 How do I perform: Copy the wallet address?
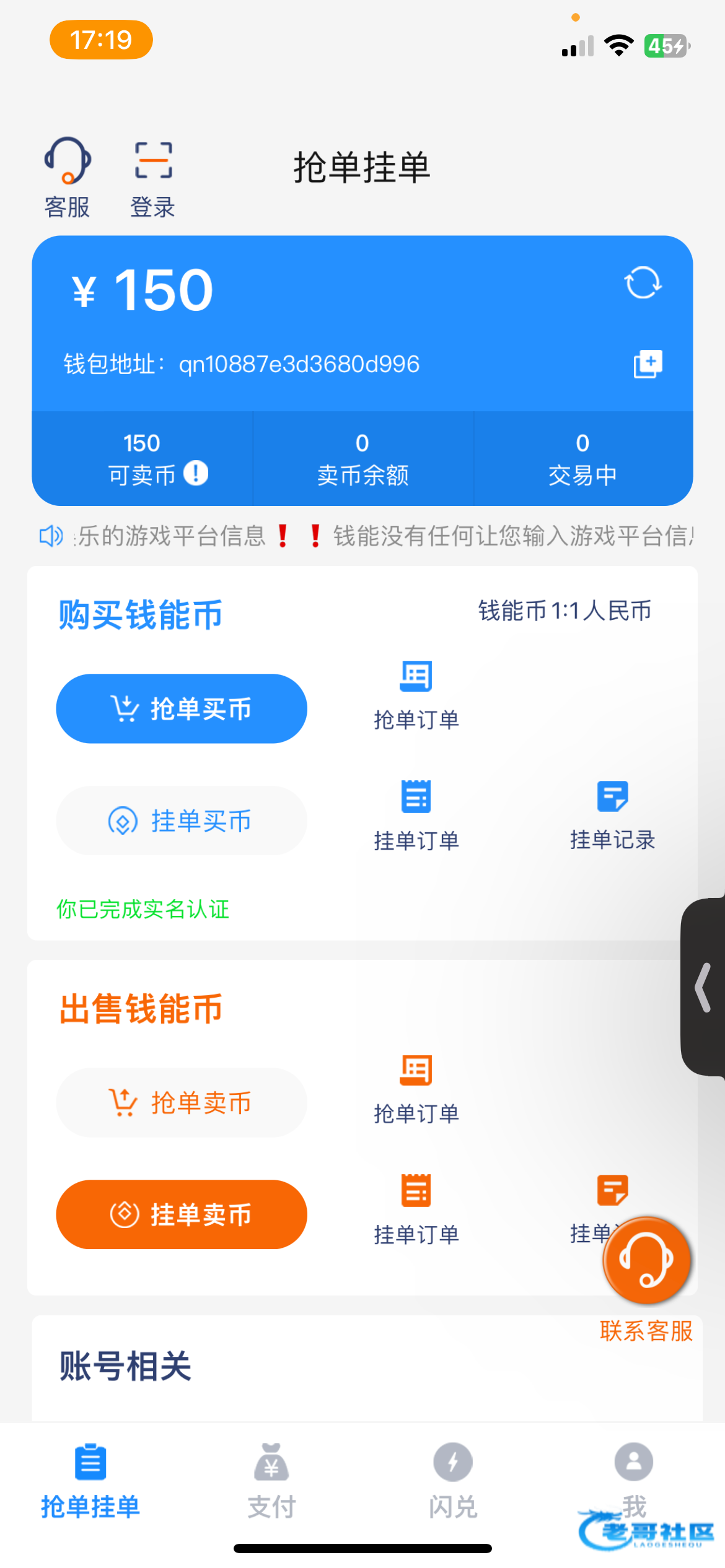click(647, 364)
